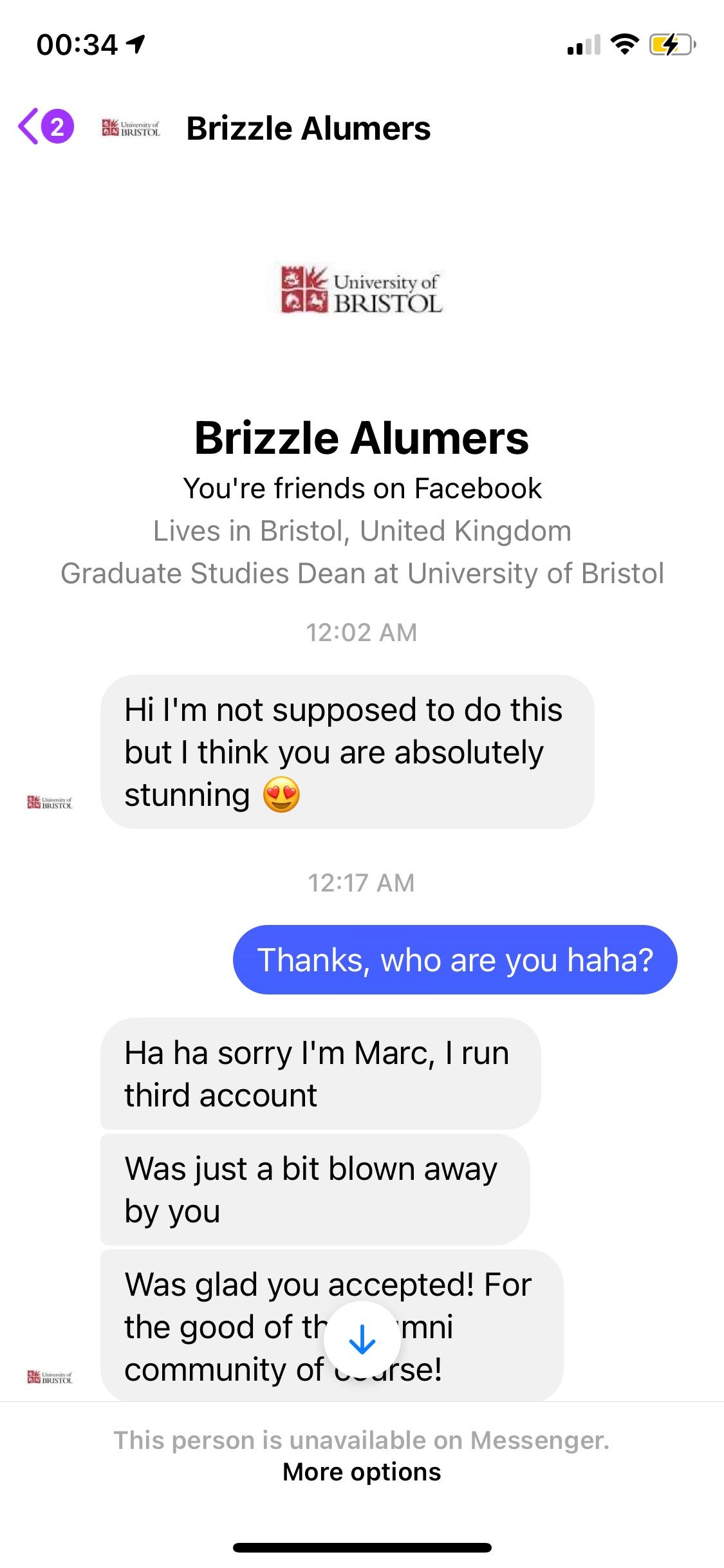The width and height of the screenshot is (724, 1568).
Task: Open the large University of Bristol profile picture
Action: (x=362, y=291)
